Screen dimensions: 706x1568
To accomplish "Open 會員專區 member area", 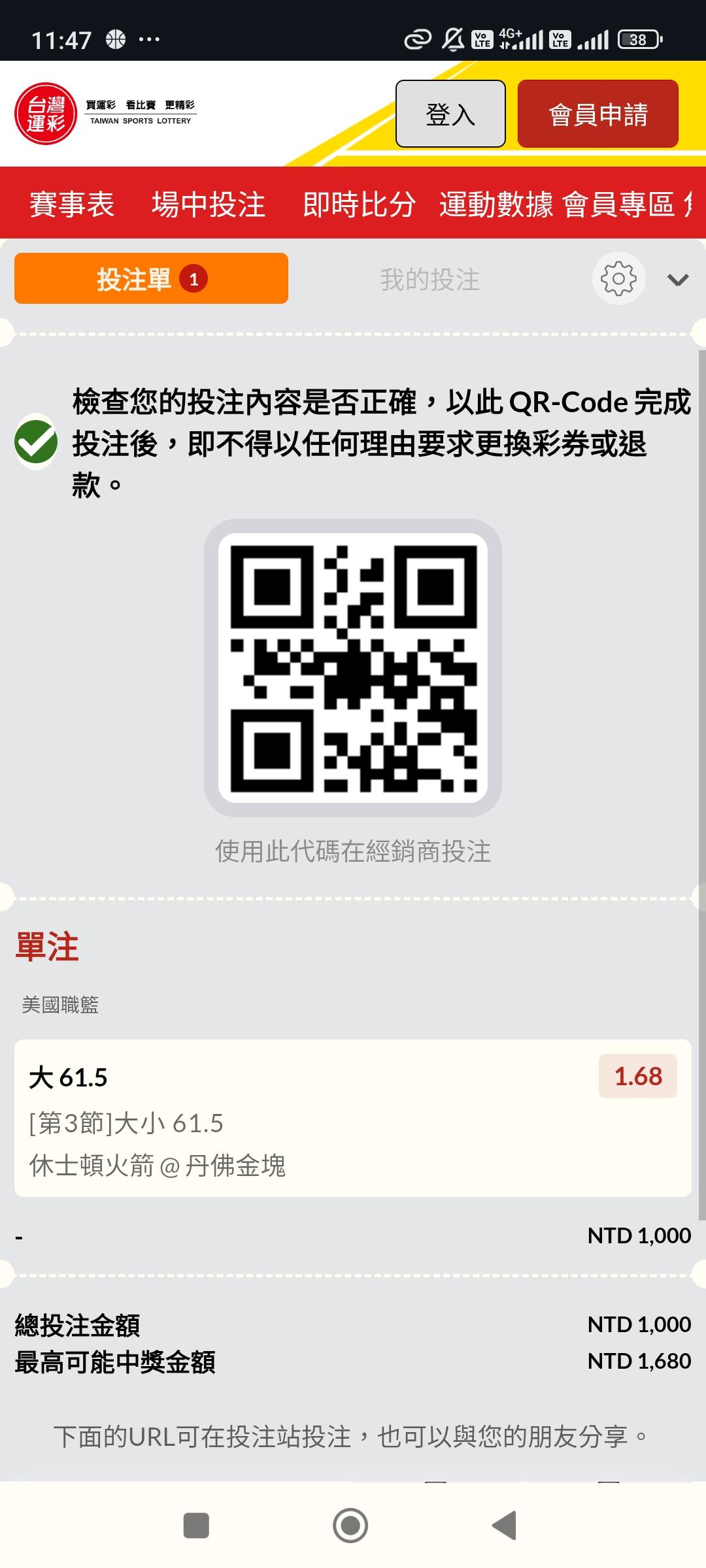I will pyautogui.click(x=618, y=204).
